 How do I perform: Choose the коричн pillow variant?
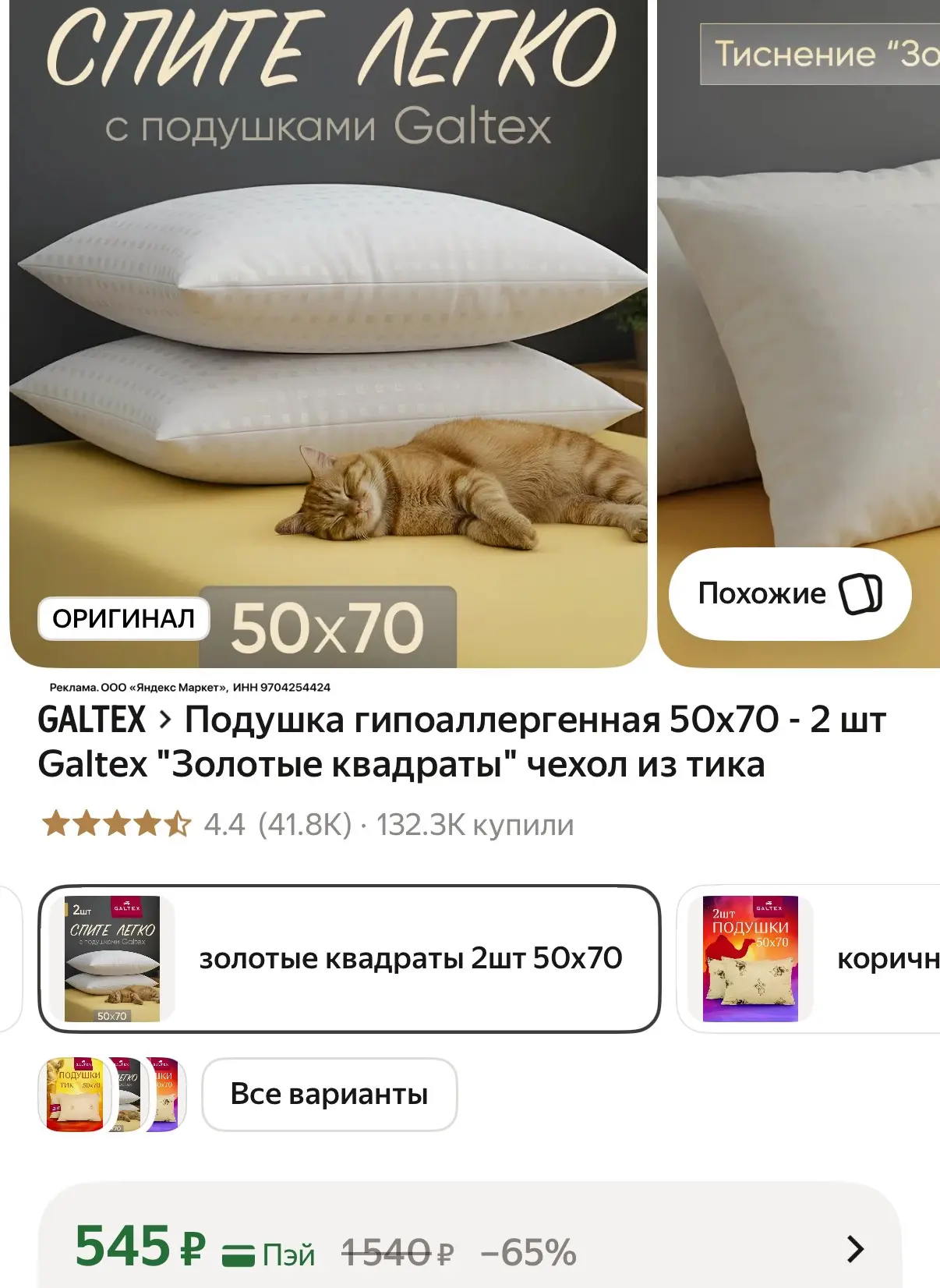point(809,958)
